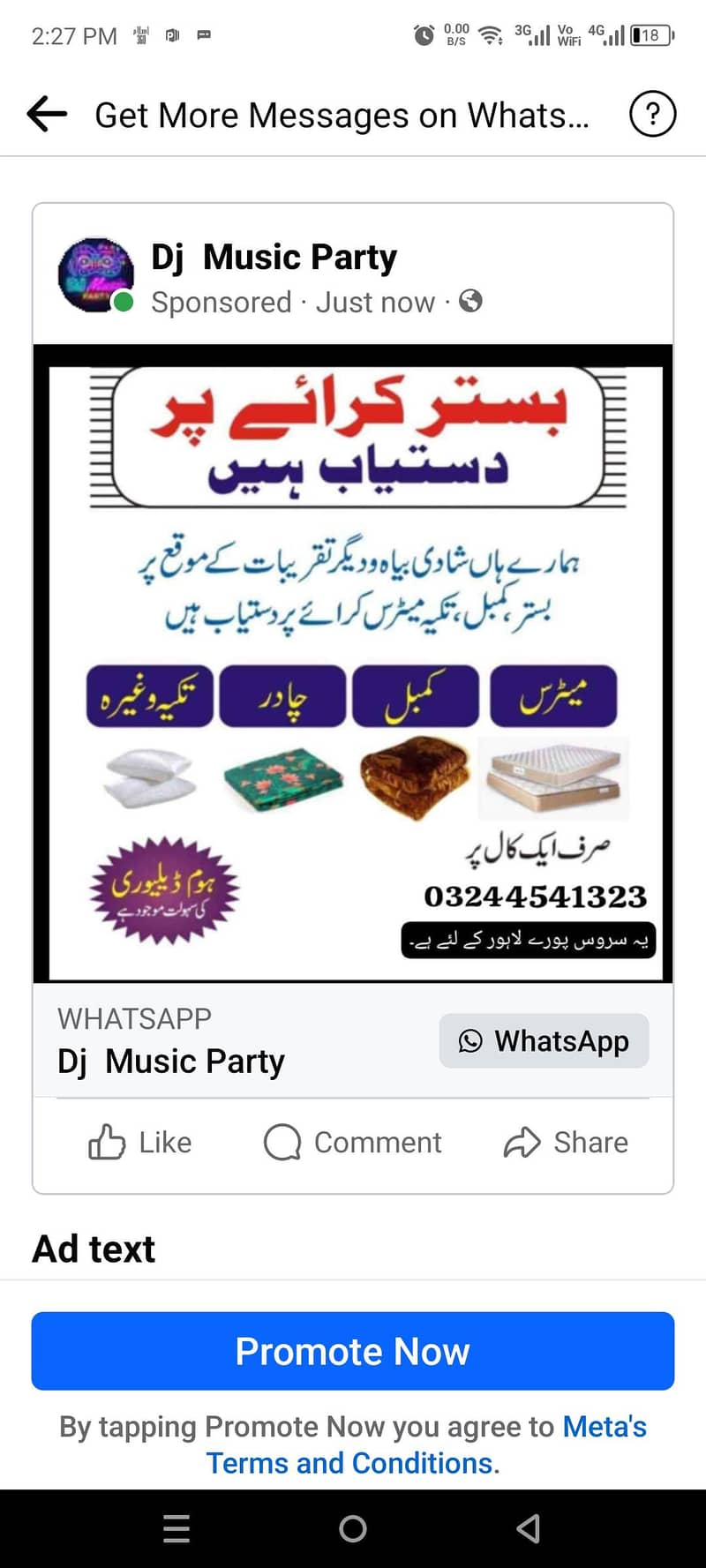Open the bedding rental ad image
This screenshot has height=1568, width=706.
point(353,664)
